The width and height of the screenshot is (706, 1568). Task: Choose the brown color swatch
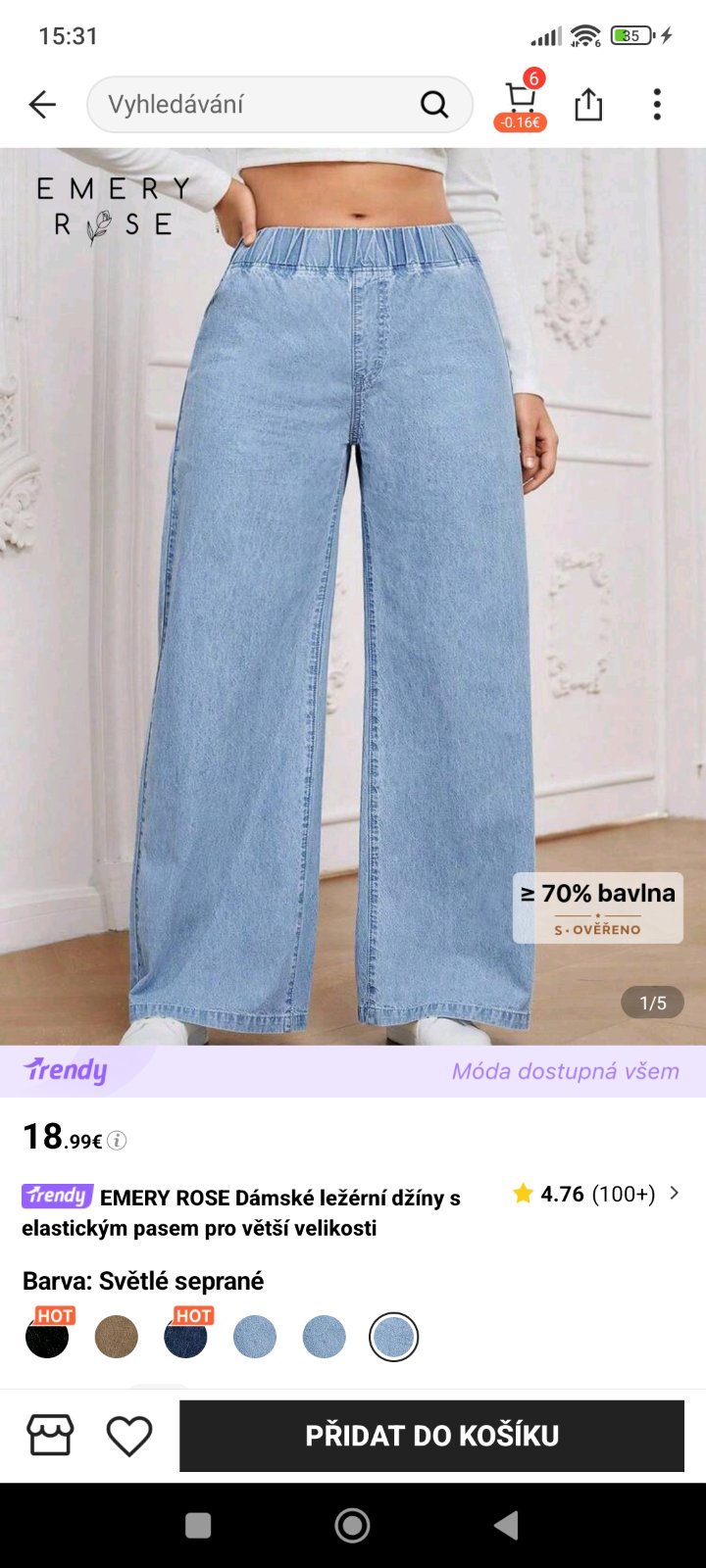117,1338
